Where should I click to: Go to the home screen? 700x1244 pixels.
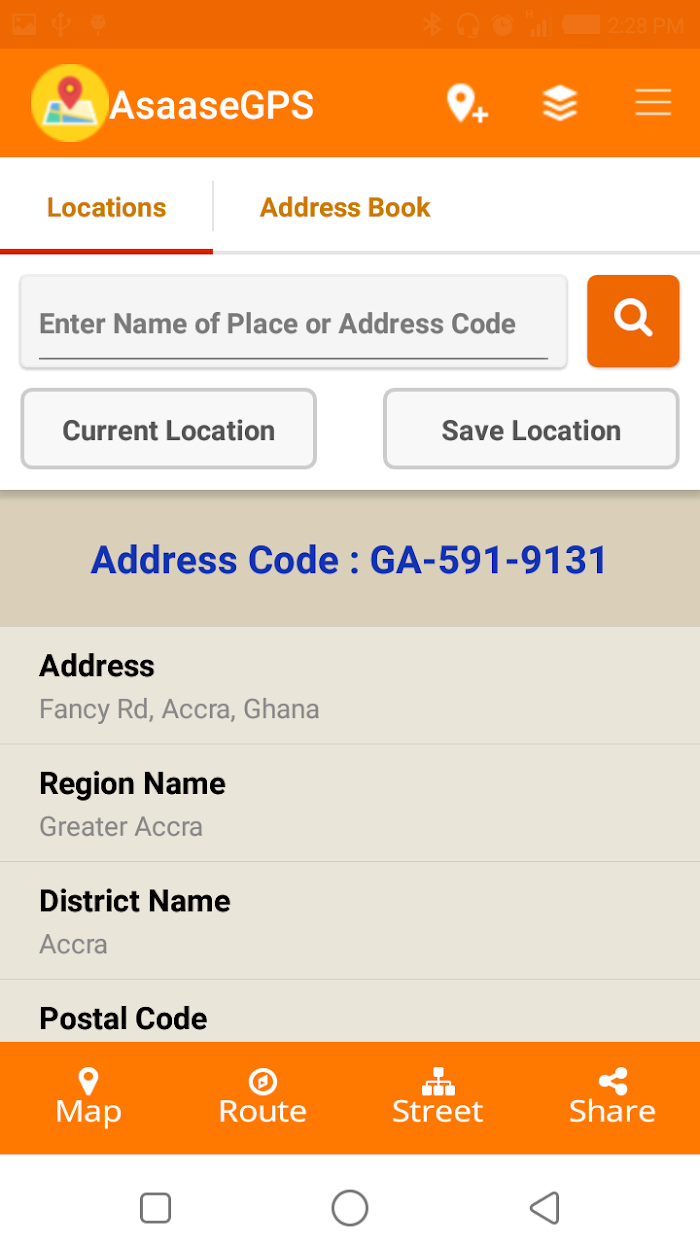pos(350,1208)
